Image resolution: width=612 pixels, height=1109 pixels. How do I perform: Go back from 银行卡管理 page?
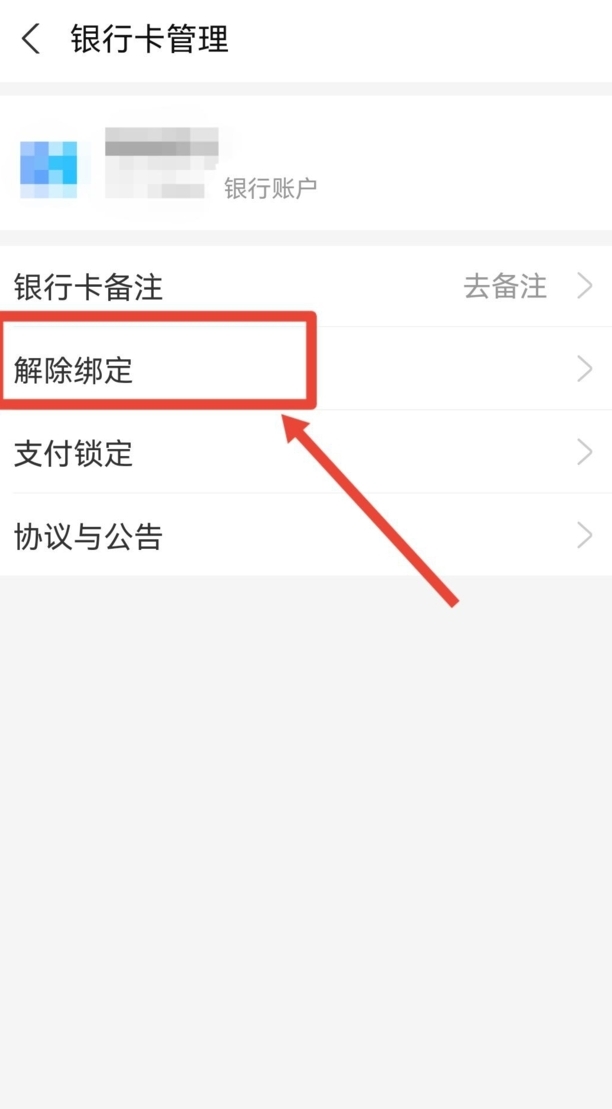(31, 39)
